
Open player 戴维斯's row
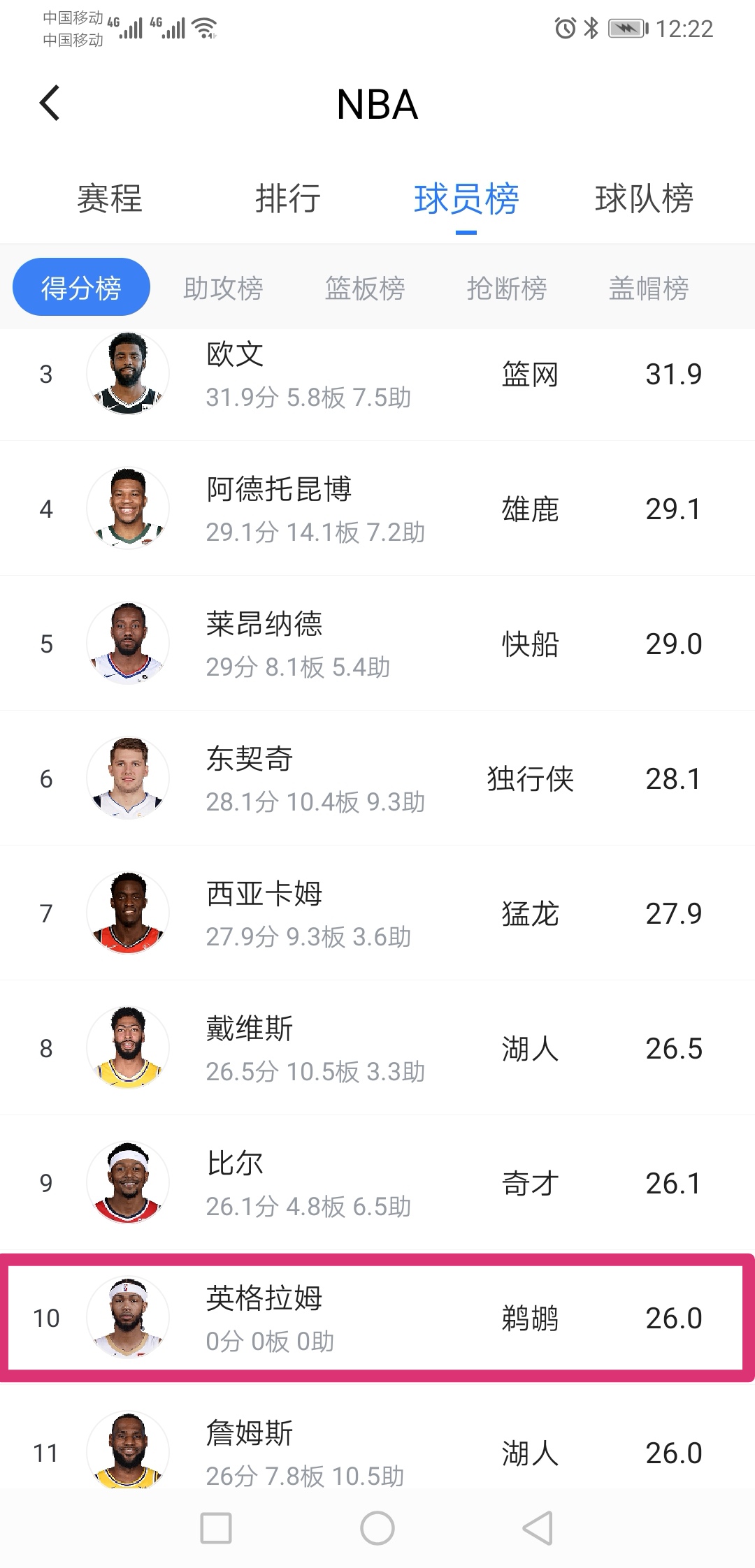(377, 1048)
